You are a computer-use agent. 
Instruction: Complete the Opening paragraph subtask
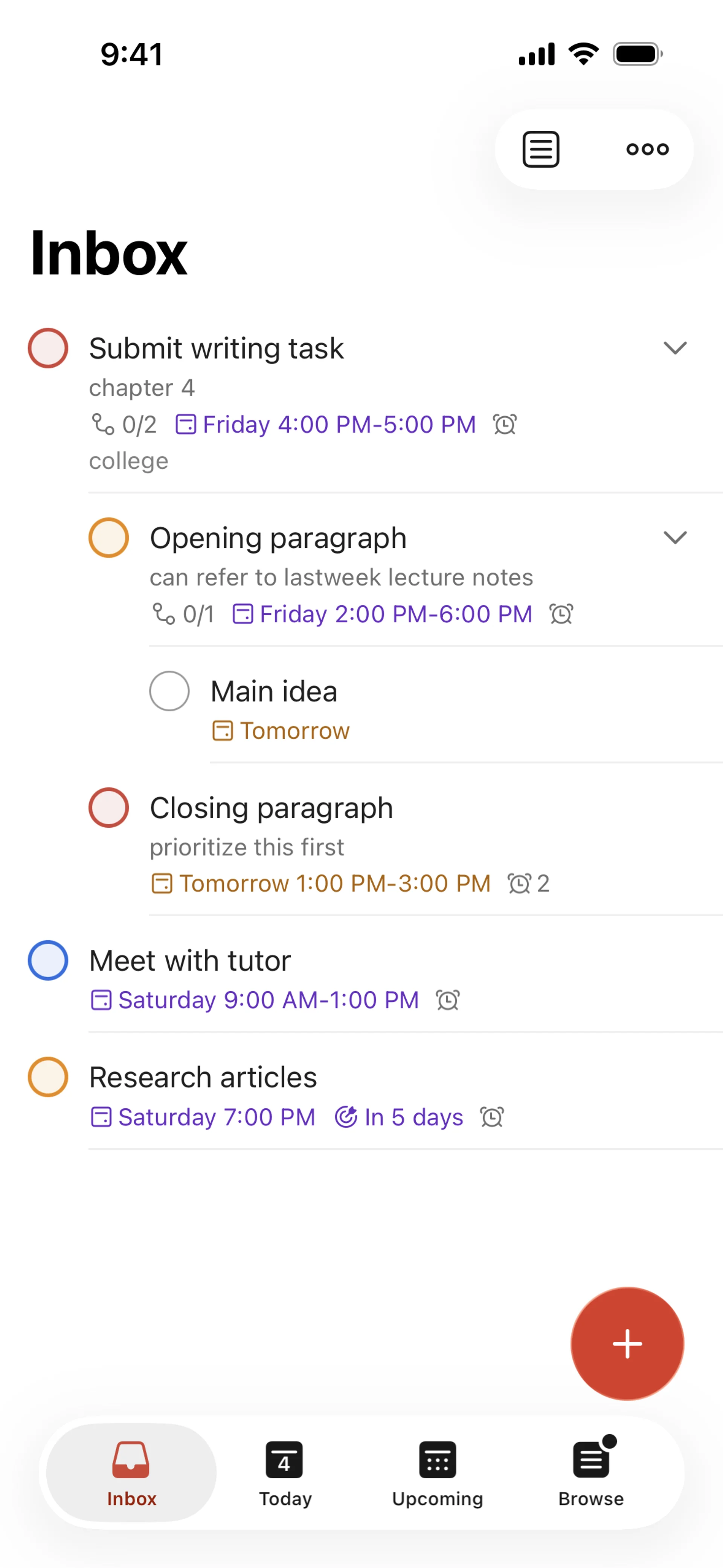pyautogui.click(x=109, y=538)
